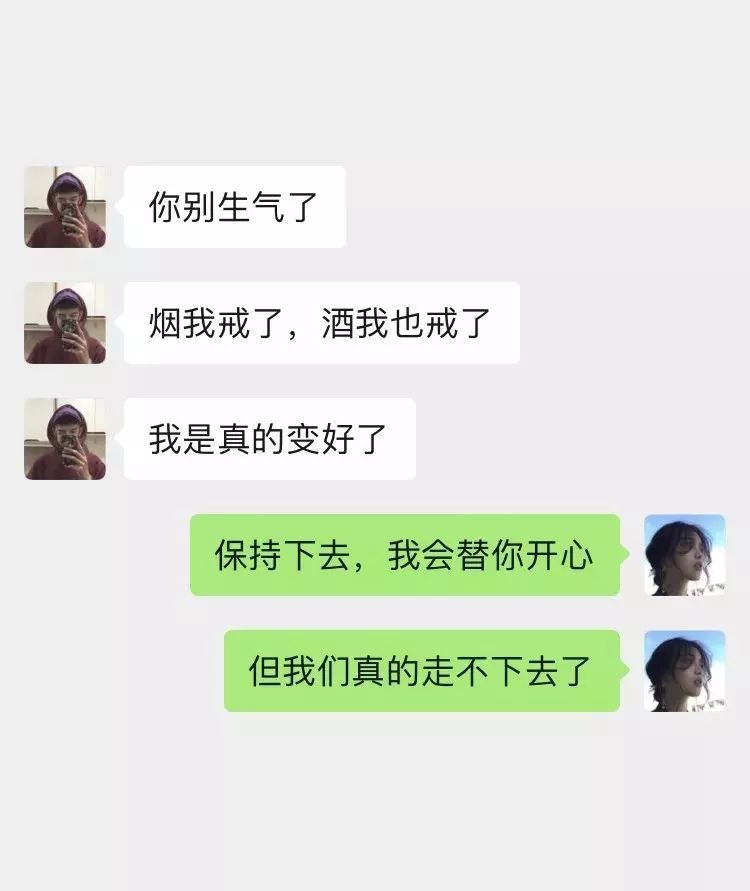Open sender's avatar beside 你别生气了
The width and height of the screenshot is (750, 891).
point(65,207)
